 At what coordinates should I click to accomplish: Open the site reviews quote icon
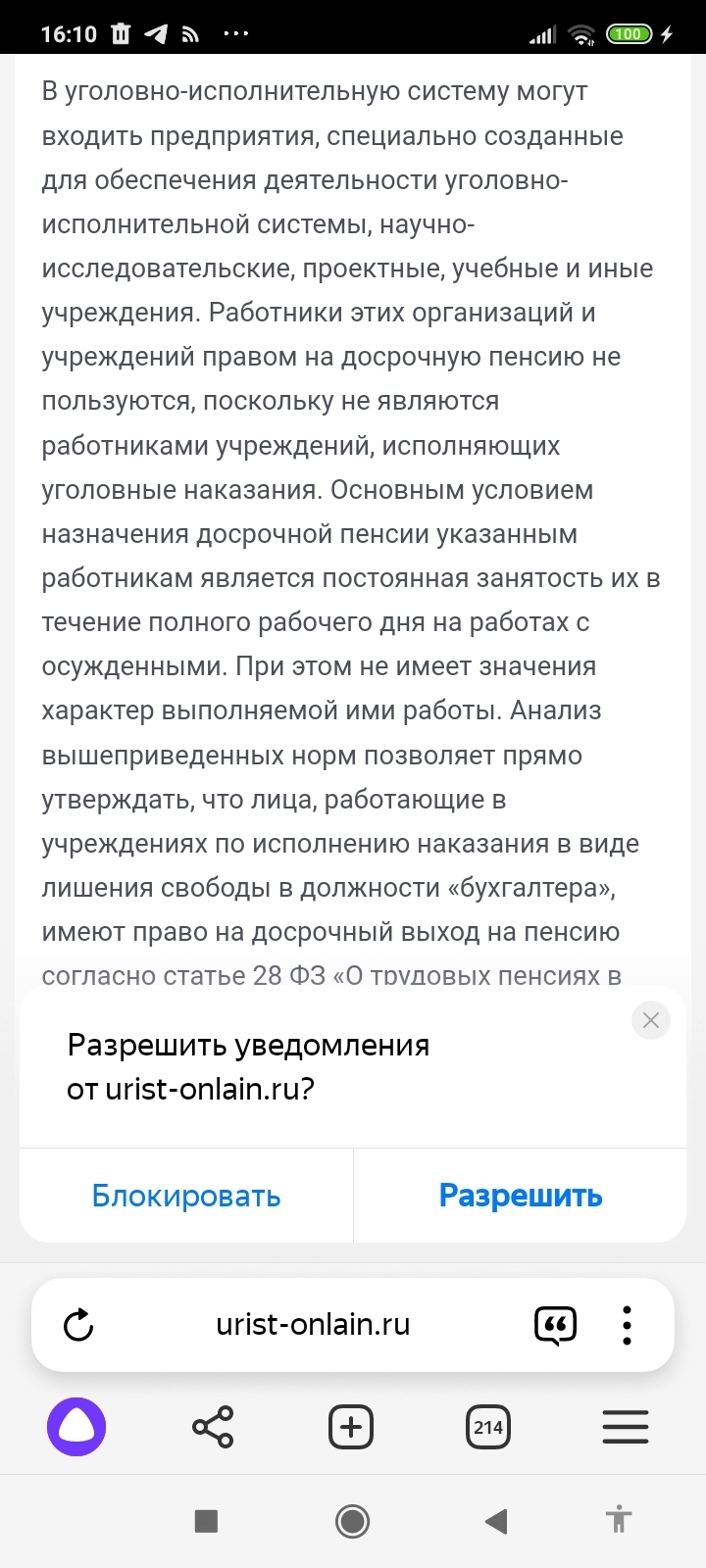tap(555, 1326)
